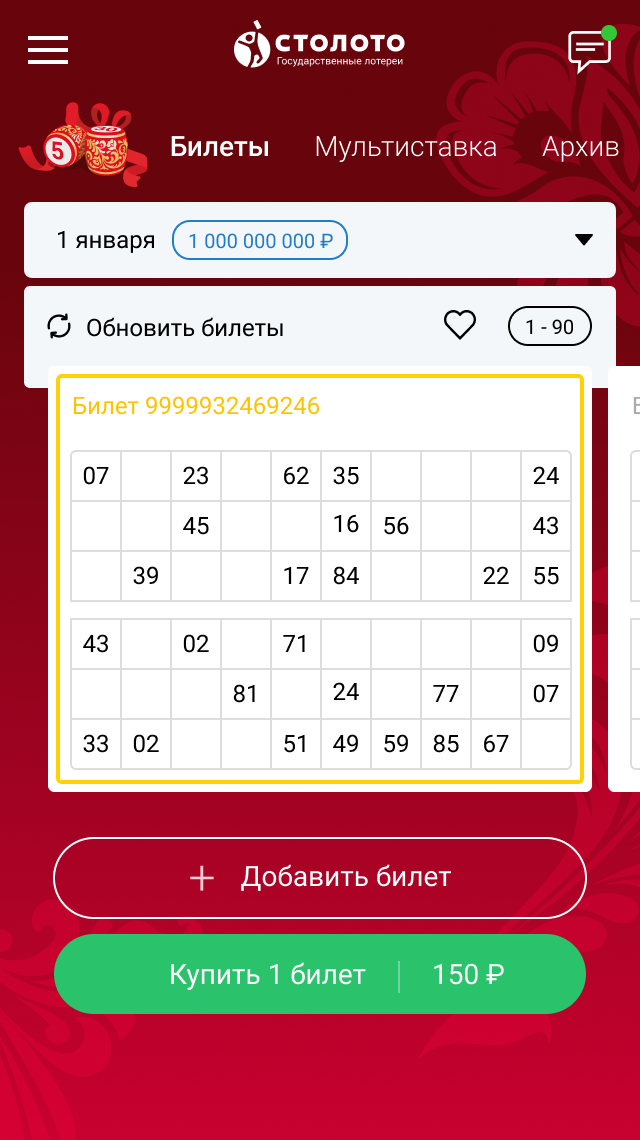The height and width of the screenshot is (1140, 640).
Task: Open the support chat icon
Action: pos(589,50)
